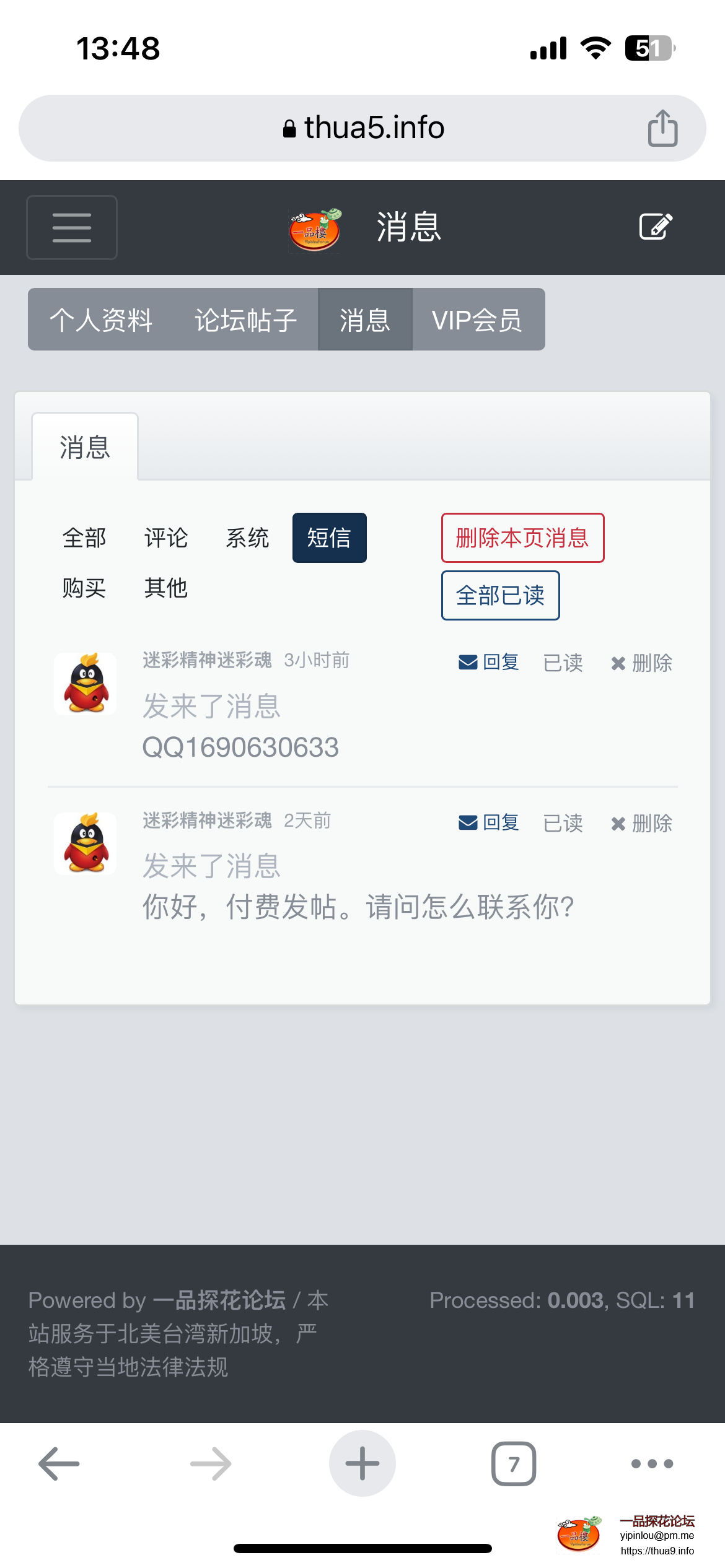Switch to 个人资料 tab
This screenshot has height=1568, width=725.
click(x=101, y=320)
